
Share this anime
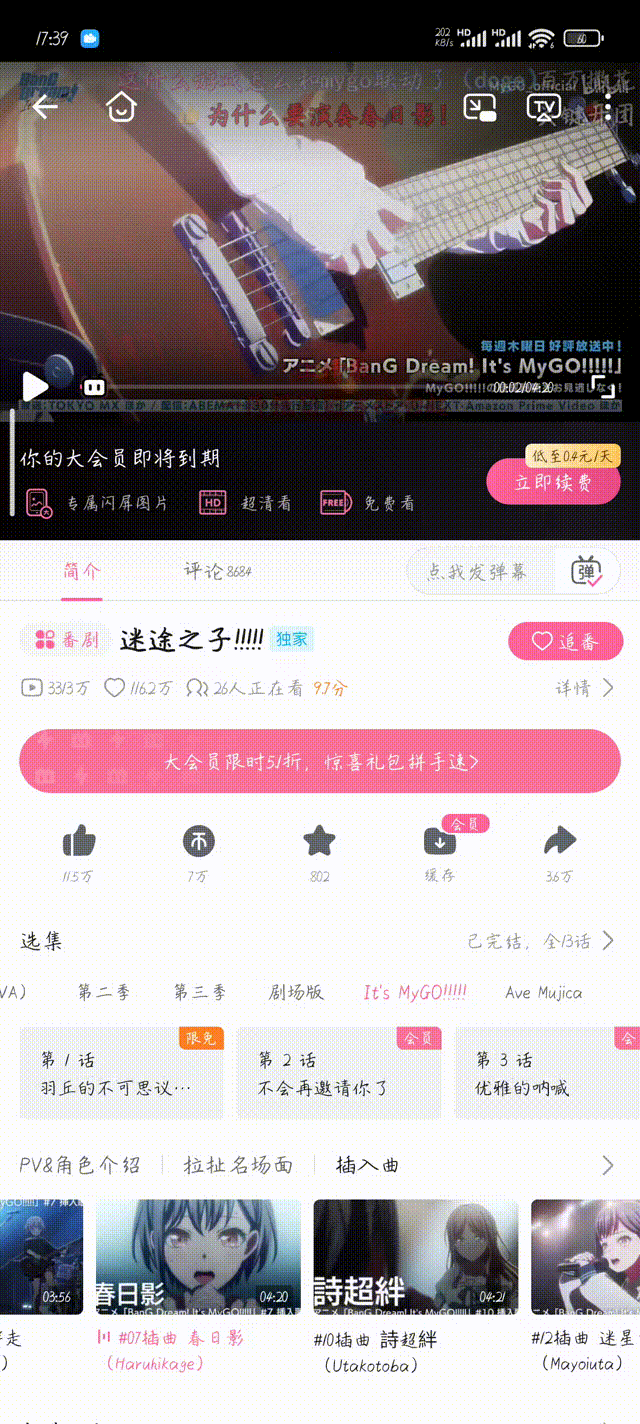tap(559, 842)
